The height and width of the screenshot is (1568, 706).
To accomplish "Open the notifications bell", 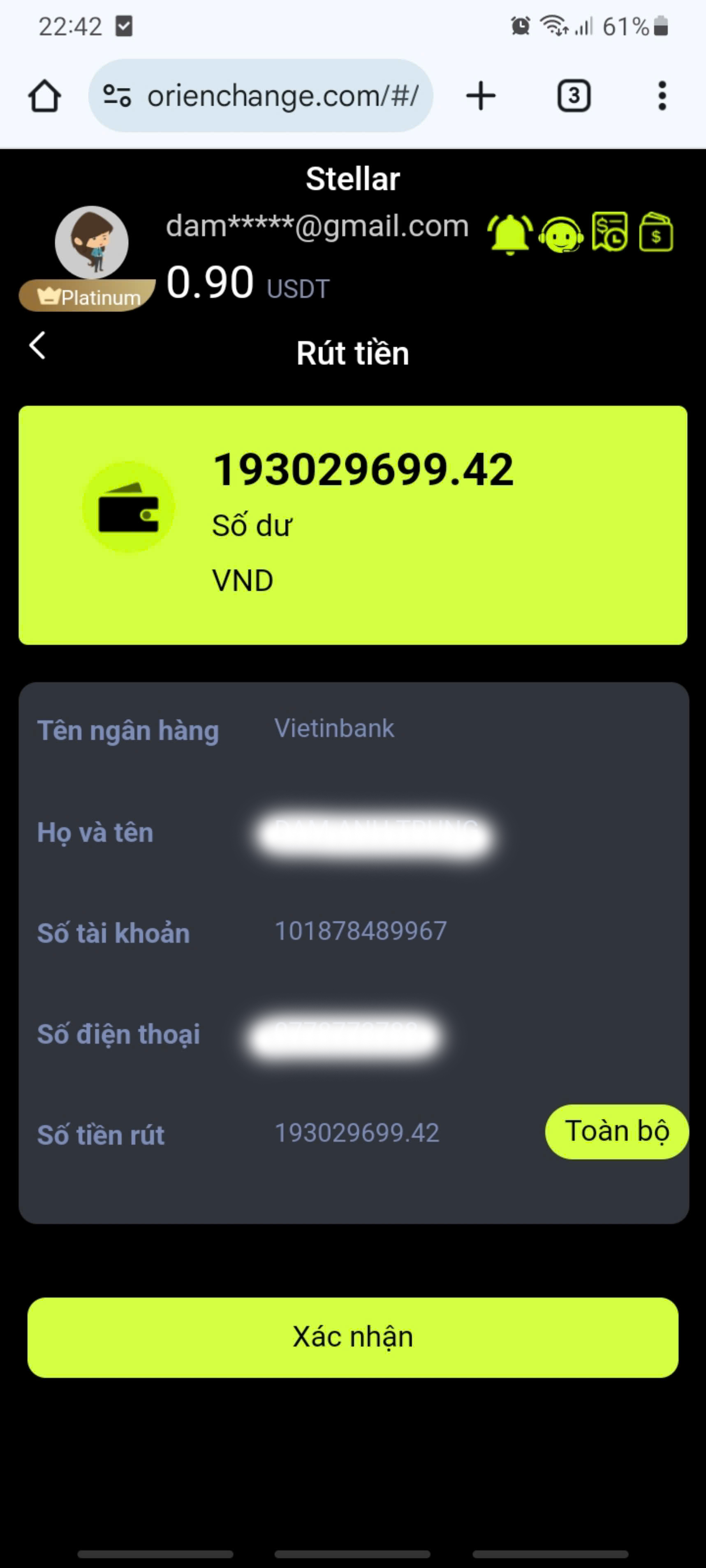I will 510,234.
